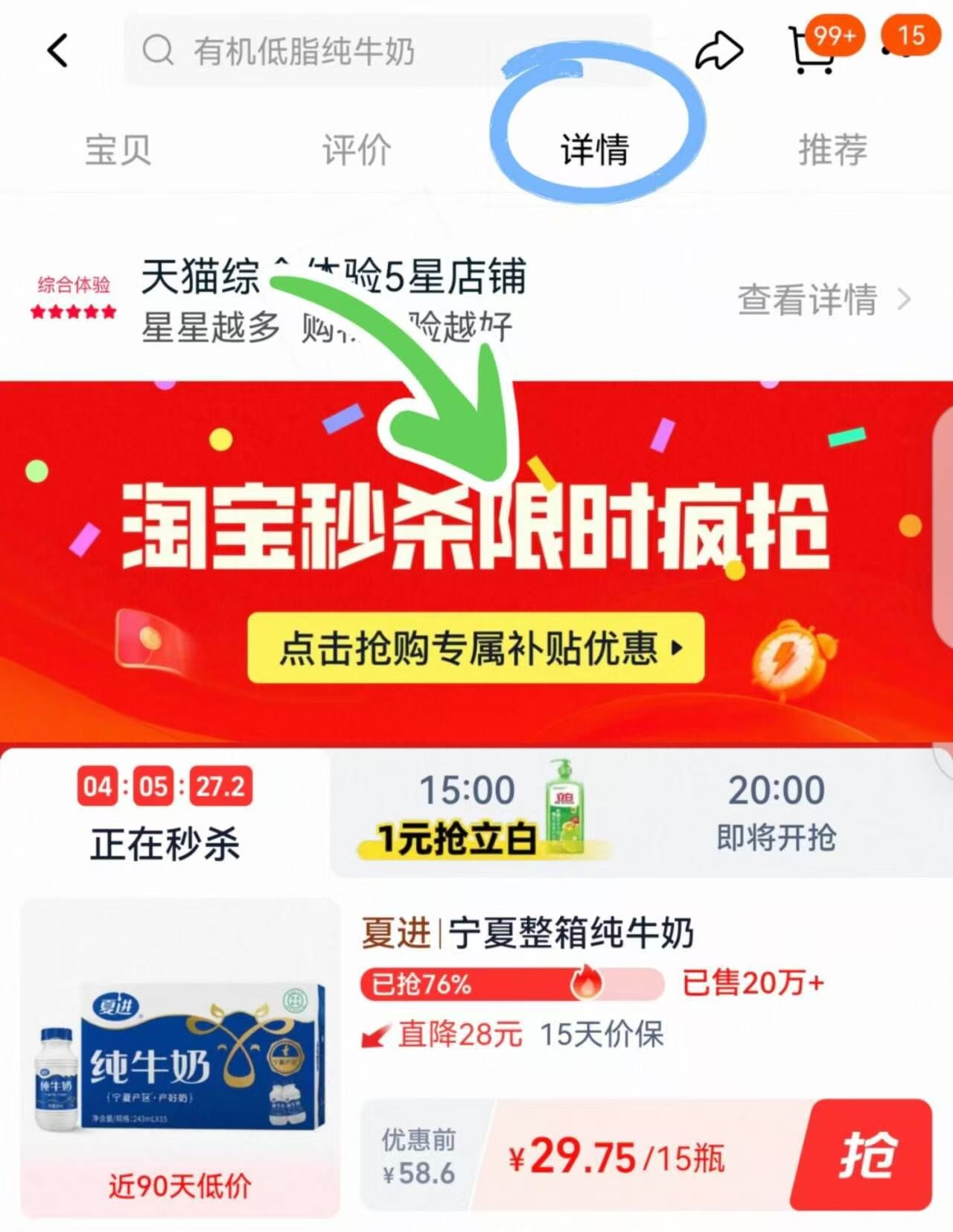Tap the share arrow icon

pyautogui.click(x=719, y=51)
